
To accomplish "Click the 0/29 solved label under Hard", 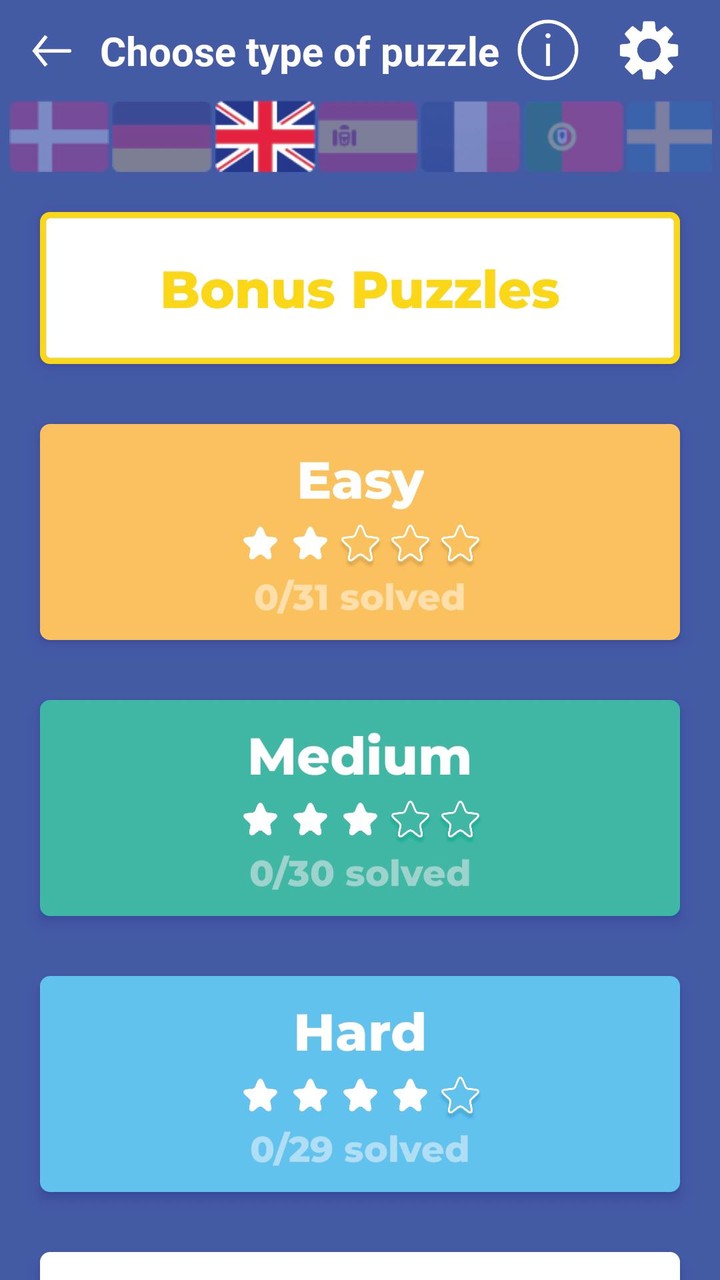I will coord(360,1148).
